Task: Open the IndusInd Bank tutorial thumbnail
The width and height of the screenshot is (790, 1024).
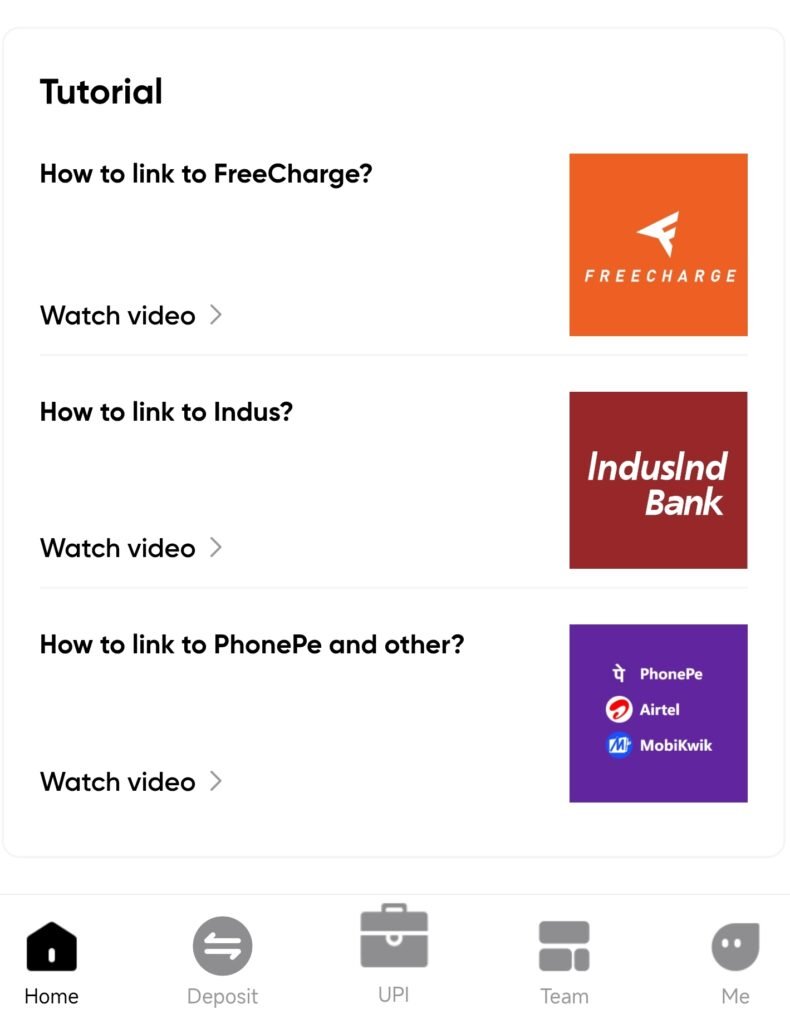Action: [x=658, y=480]
